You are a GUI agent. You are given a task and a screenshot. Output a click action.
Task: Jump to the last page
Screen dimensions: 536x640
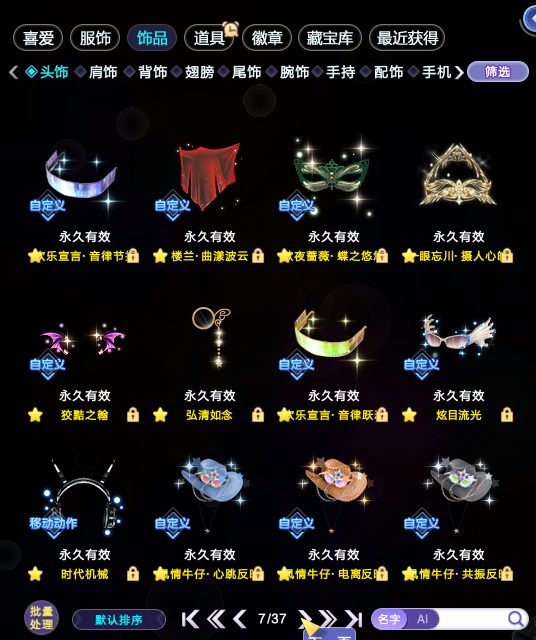(354, 619)
